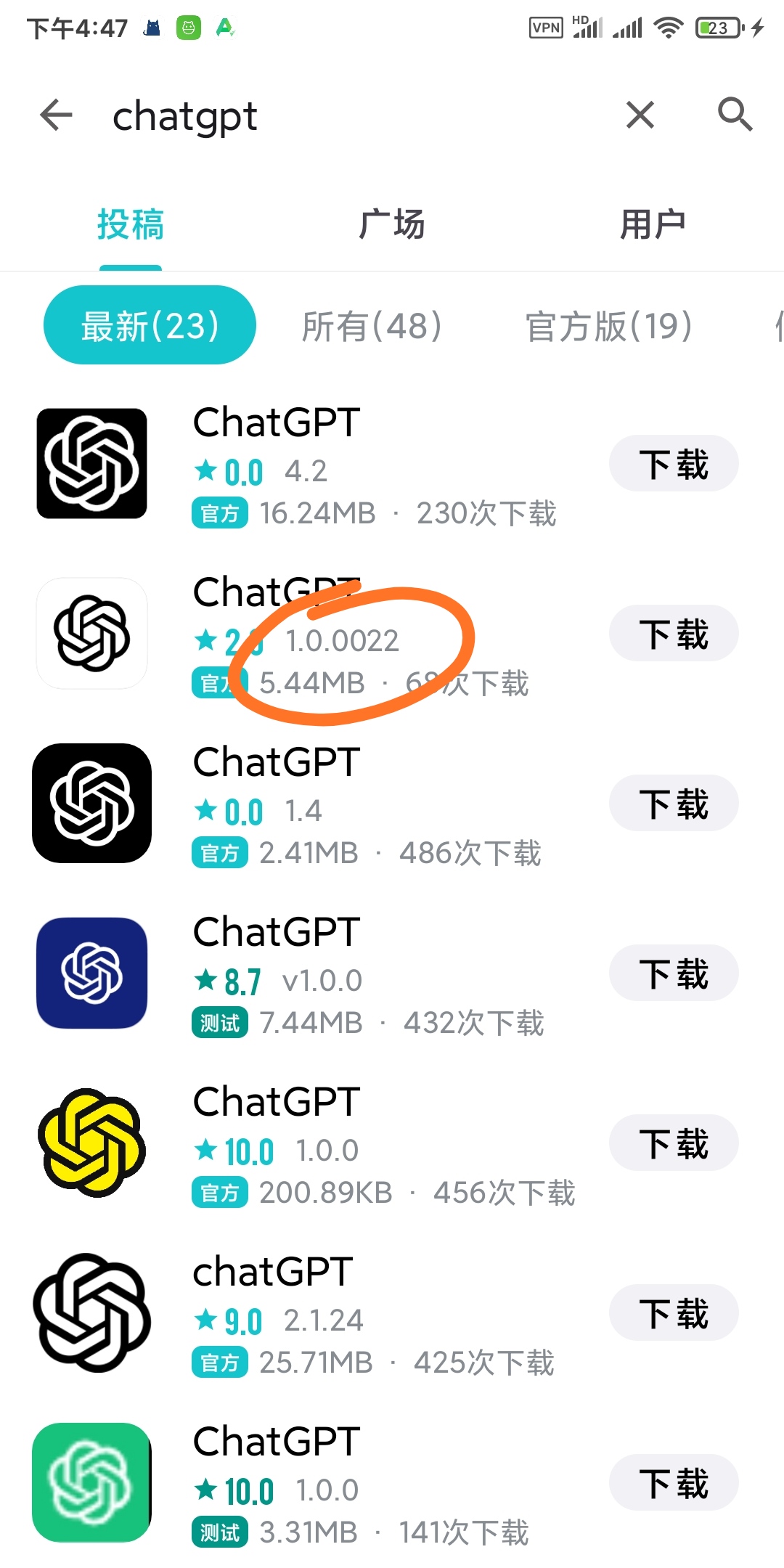Go back using the arrow icon
784x1568 pixels.
(57, 115)
